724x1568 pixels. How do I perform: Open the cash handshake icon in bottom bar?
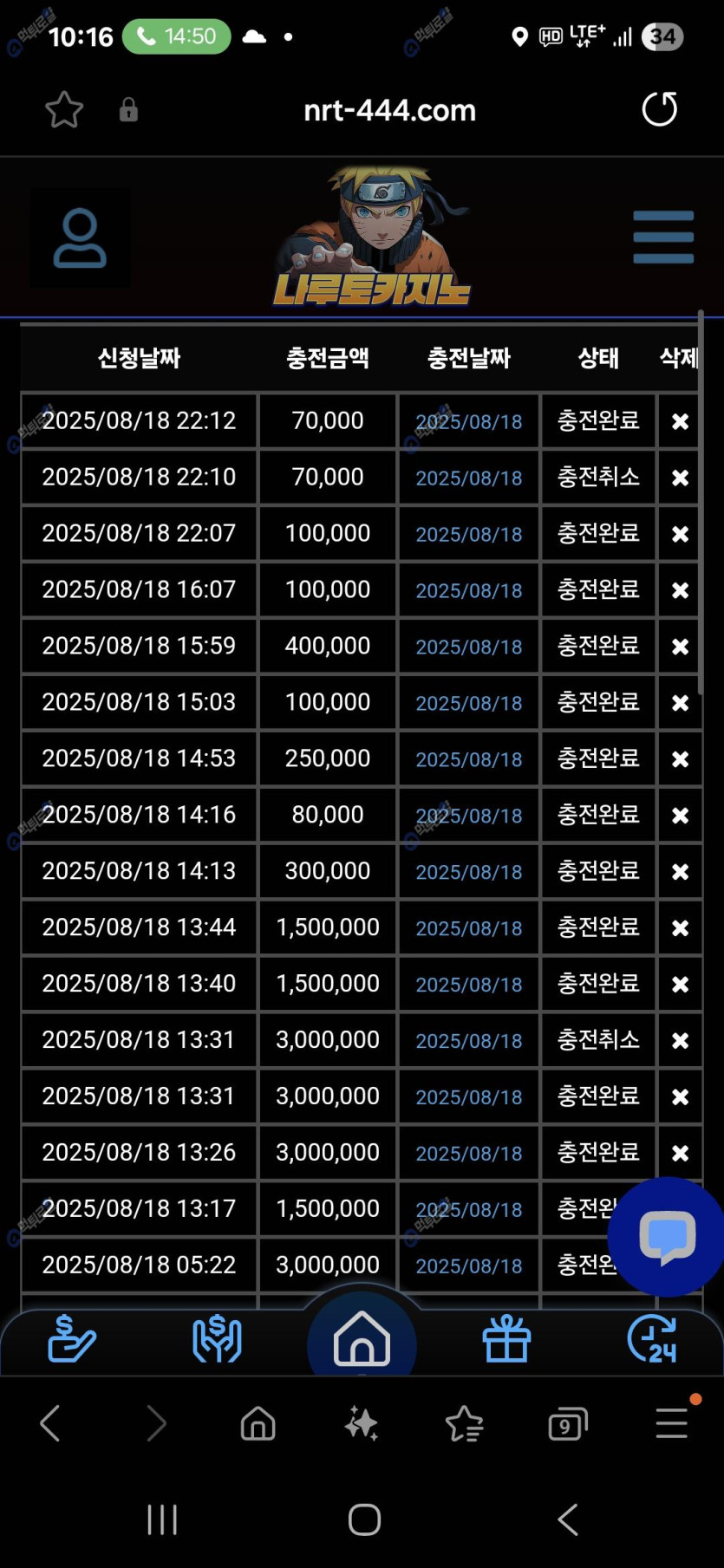pyautogui.click(x=217, y=1339)
